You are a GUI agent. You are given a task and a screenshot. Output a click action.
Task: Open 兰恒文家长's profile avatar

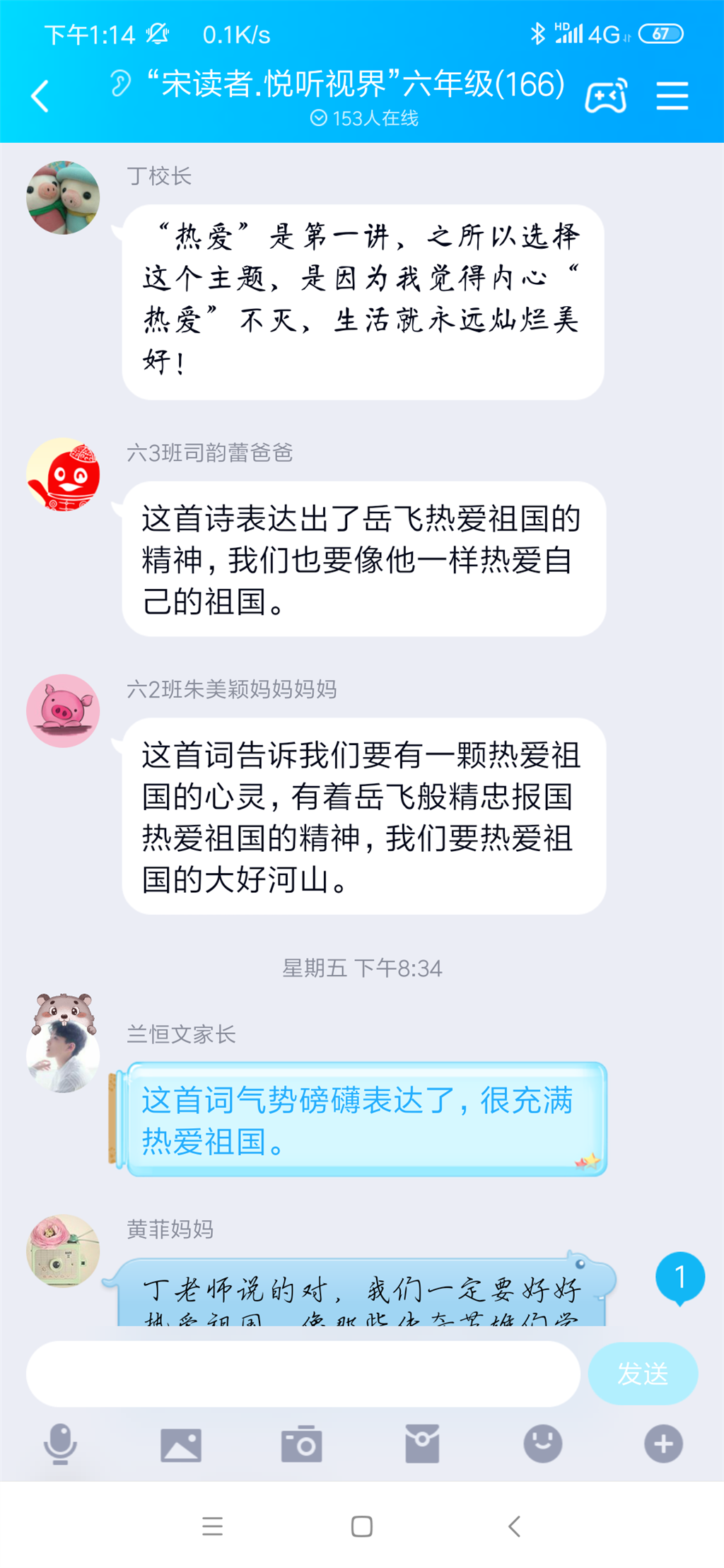(x=63, y=1057)
